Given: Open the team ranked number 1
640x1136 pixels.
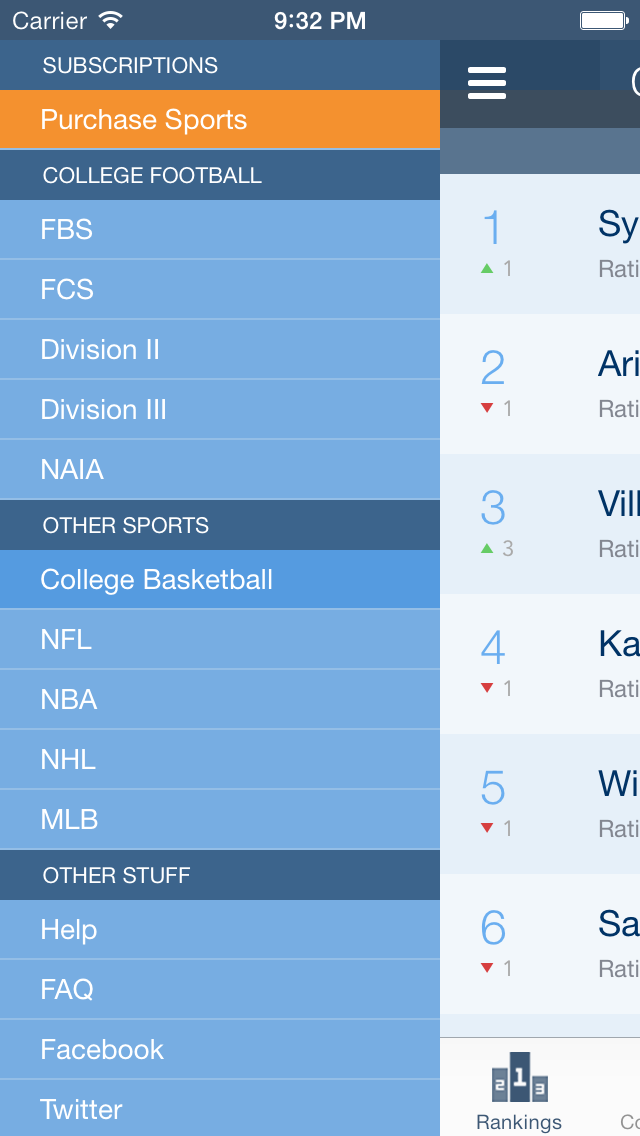Looking at the screenshot, I should (540, 244).
